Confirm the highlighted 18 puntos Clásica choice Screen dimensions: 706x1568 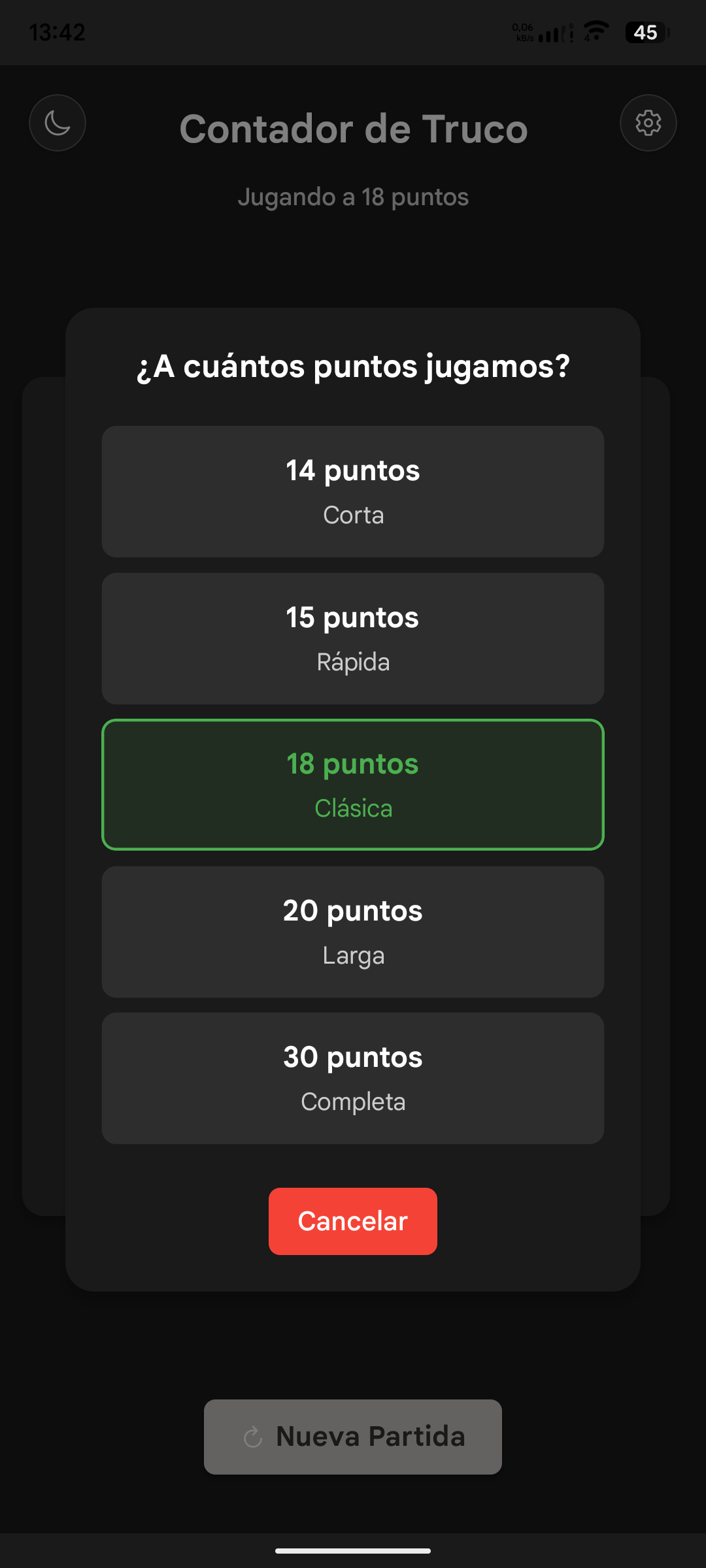(353, 784)
